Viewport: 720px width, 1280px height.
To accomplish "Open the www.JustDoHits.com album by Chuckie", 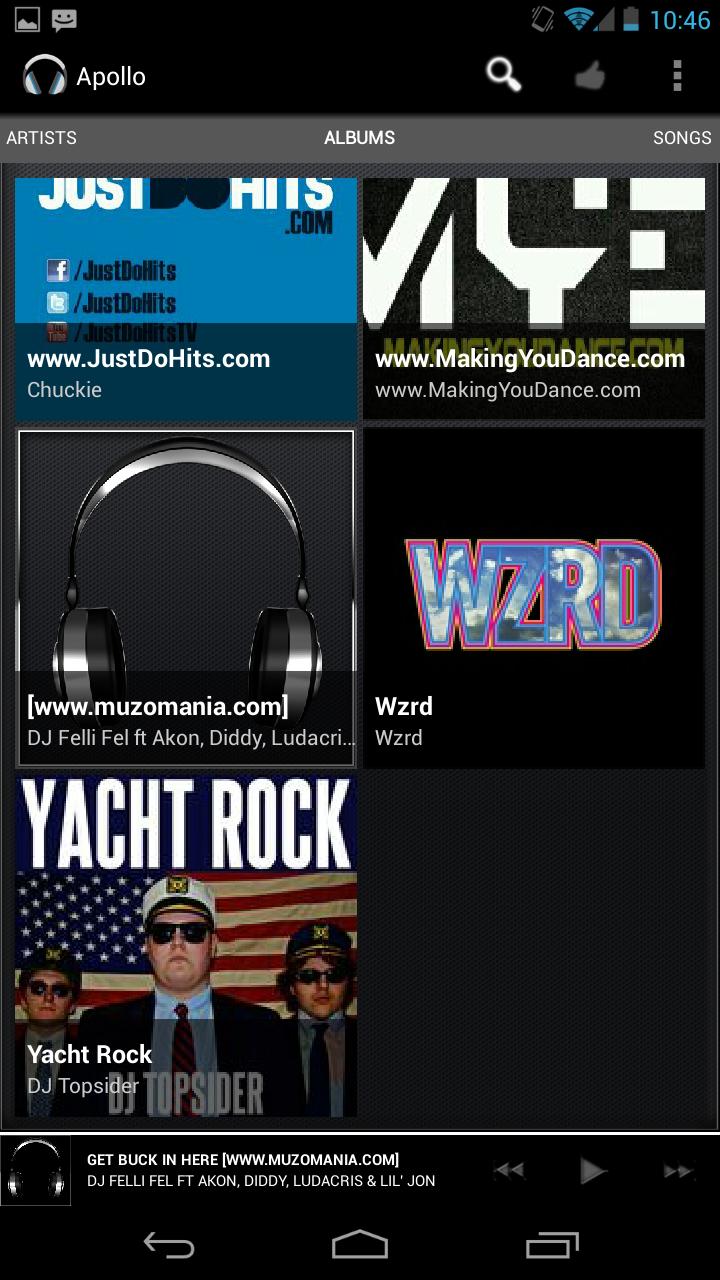I will click(x=186, y=300).
